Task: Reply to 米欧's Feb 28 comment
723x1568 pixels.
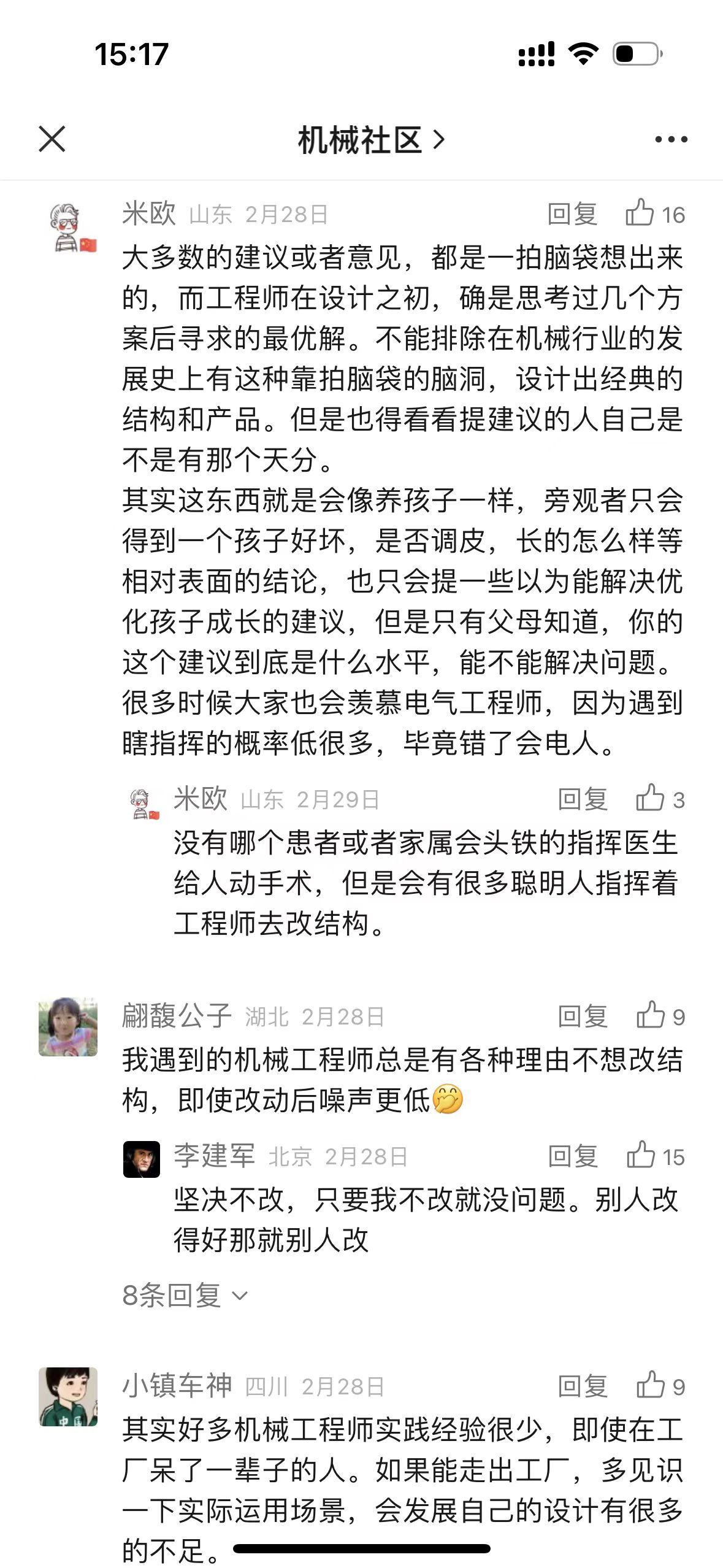Action: [x=572, y=214]
